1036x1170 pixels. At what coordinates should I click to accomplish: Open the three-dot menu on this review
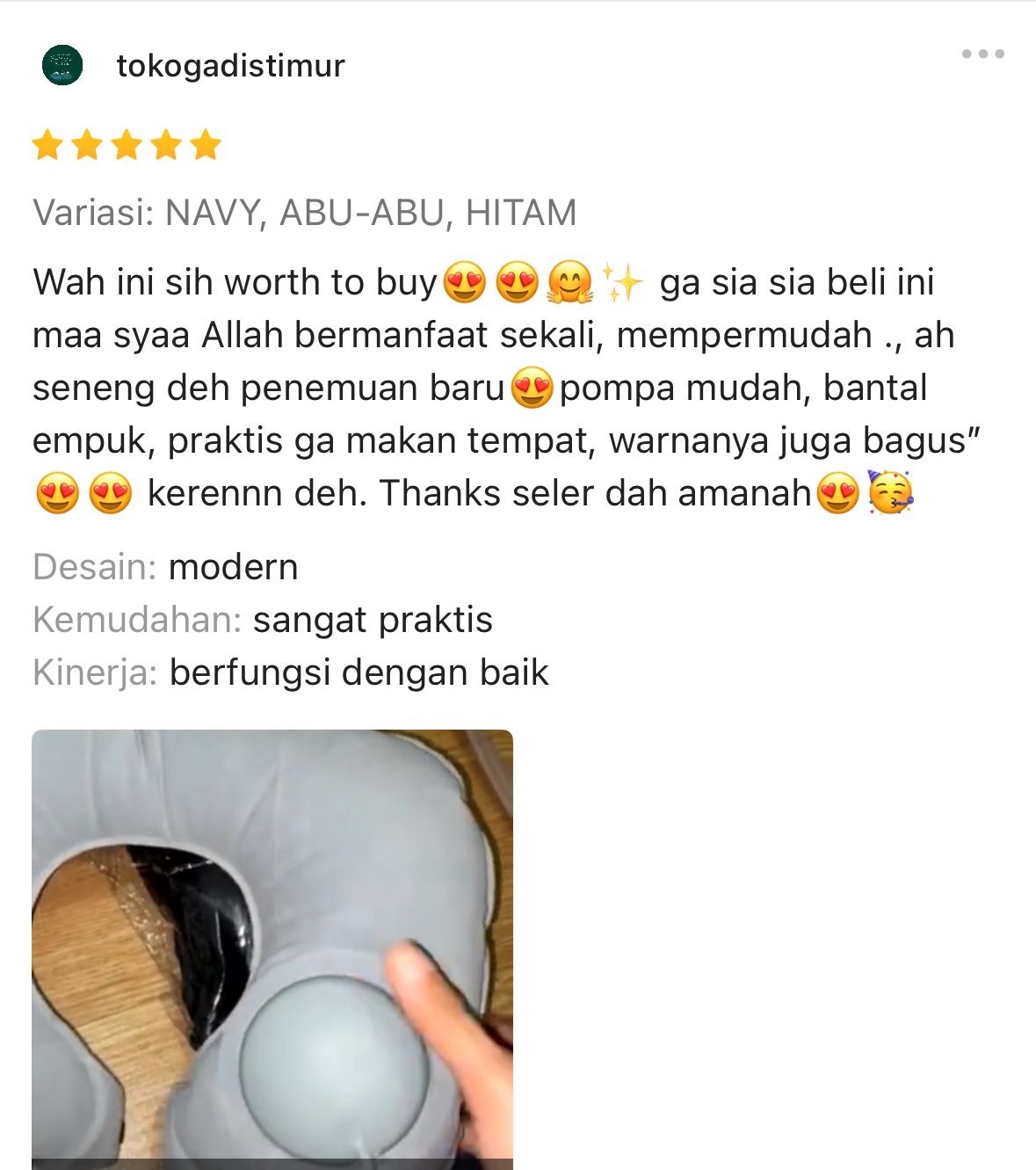(x=982, y=54)
